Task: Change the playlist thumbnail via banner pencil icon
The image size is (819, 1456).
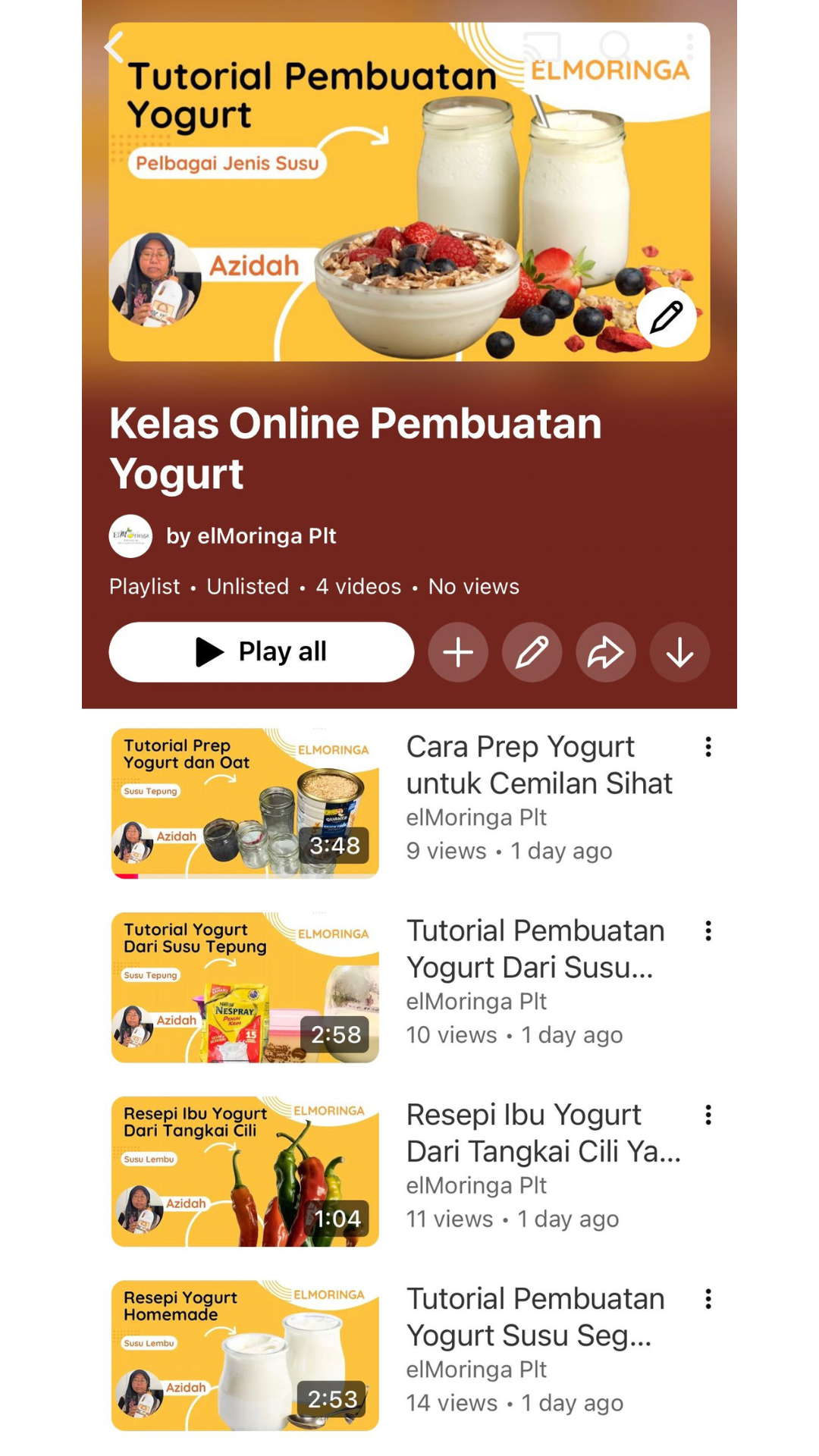Action: tap(667, 318)
